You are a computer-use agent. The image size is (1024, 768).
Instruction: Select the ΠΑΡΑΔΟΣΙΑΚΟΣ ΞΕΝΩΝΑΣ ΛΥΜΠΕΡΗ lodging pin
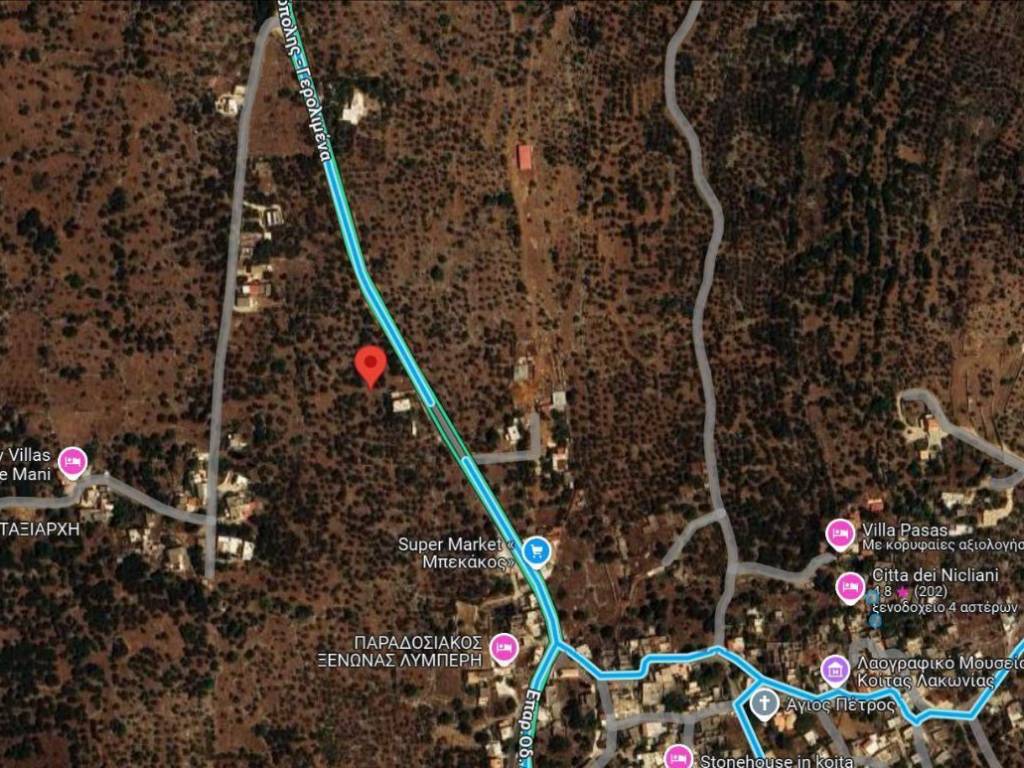pos(504,648)
